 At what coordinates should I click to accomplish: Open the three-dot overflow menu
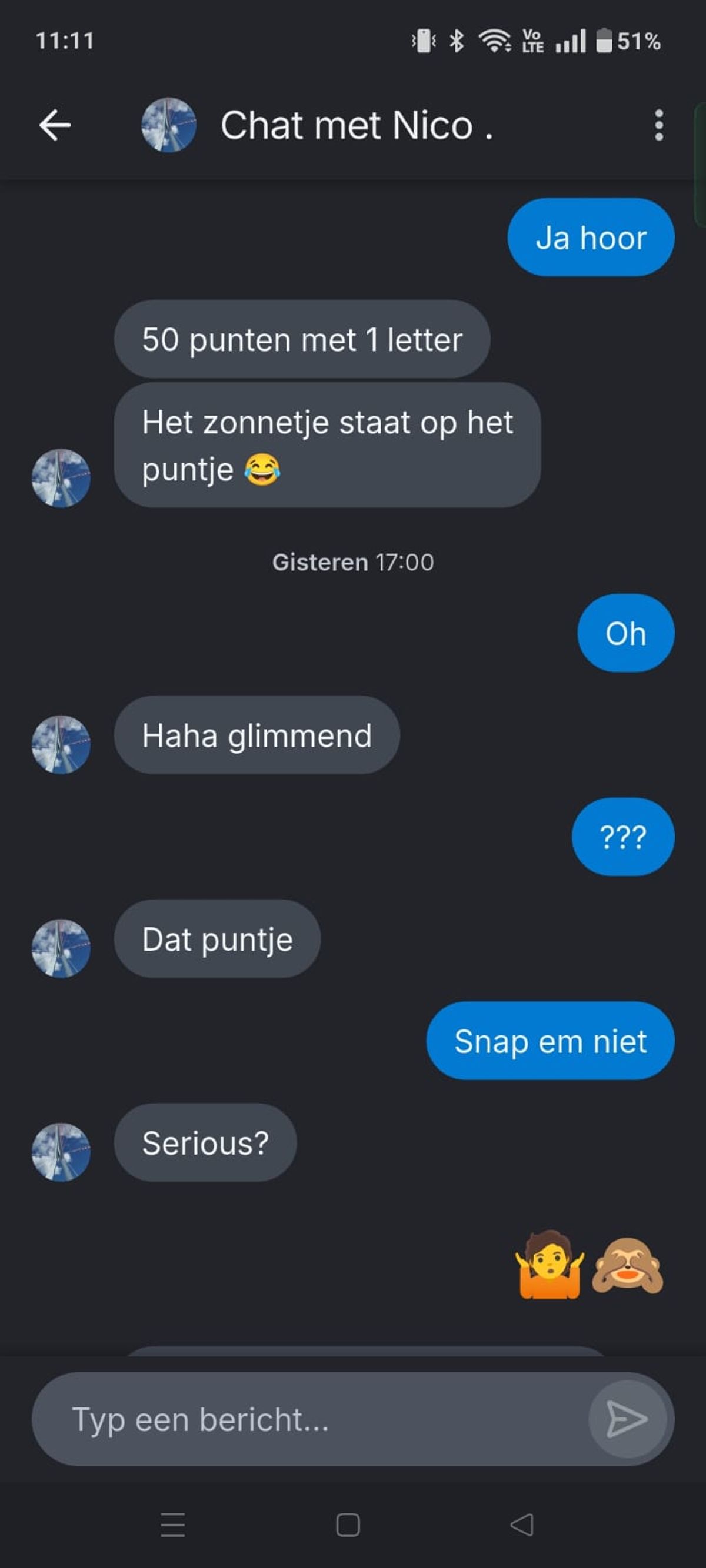tap(658, 125)
